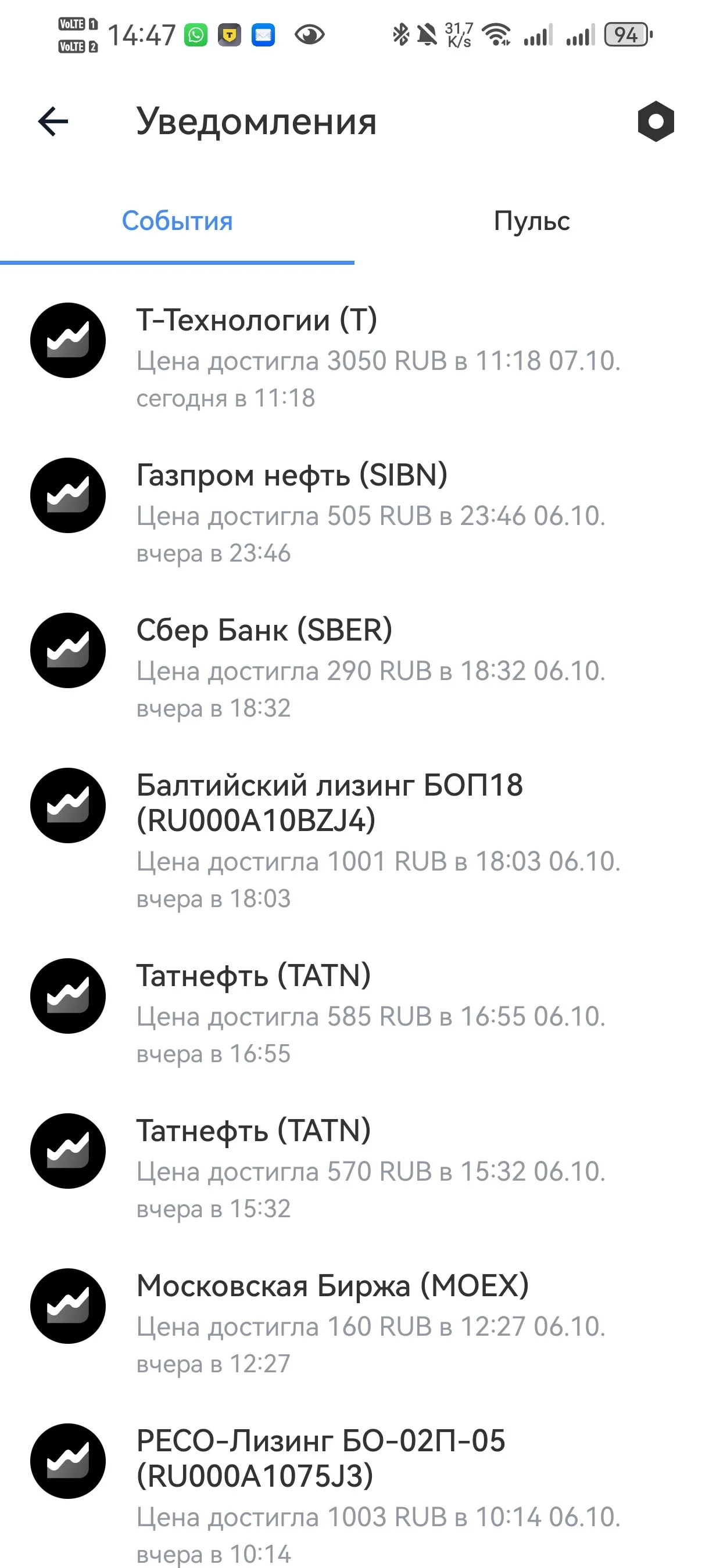Go back using the top arrow
The image size is (709, 1568).
(x=53, y=121)
